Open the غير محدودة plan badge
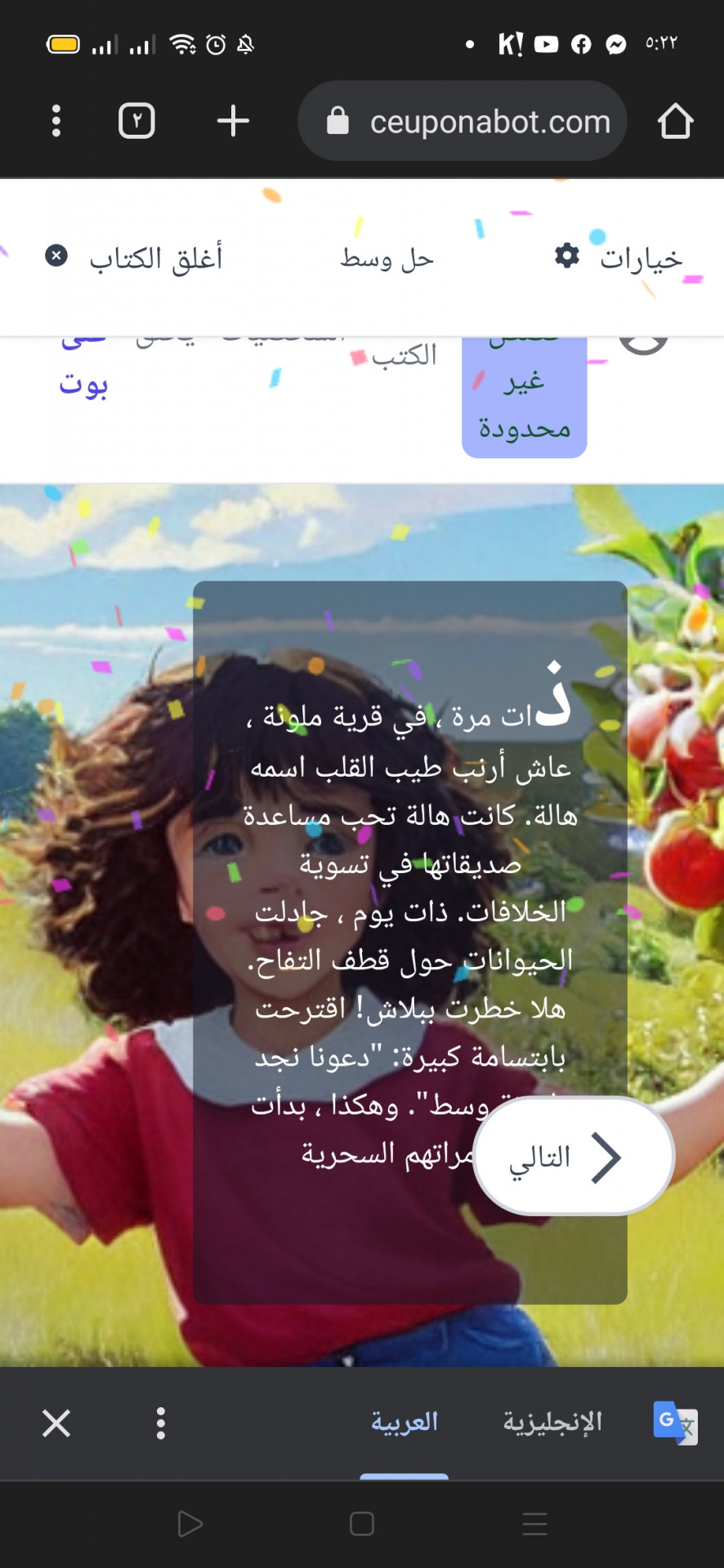The height and width of the screenshot is (1568, 724). [524, 403]
